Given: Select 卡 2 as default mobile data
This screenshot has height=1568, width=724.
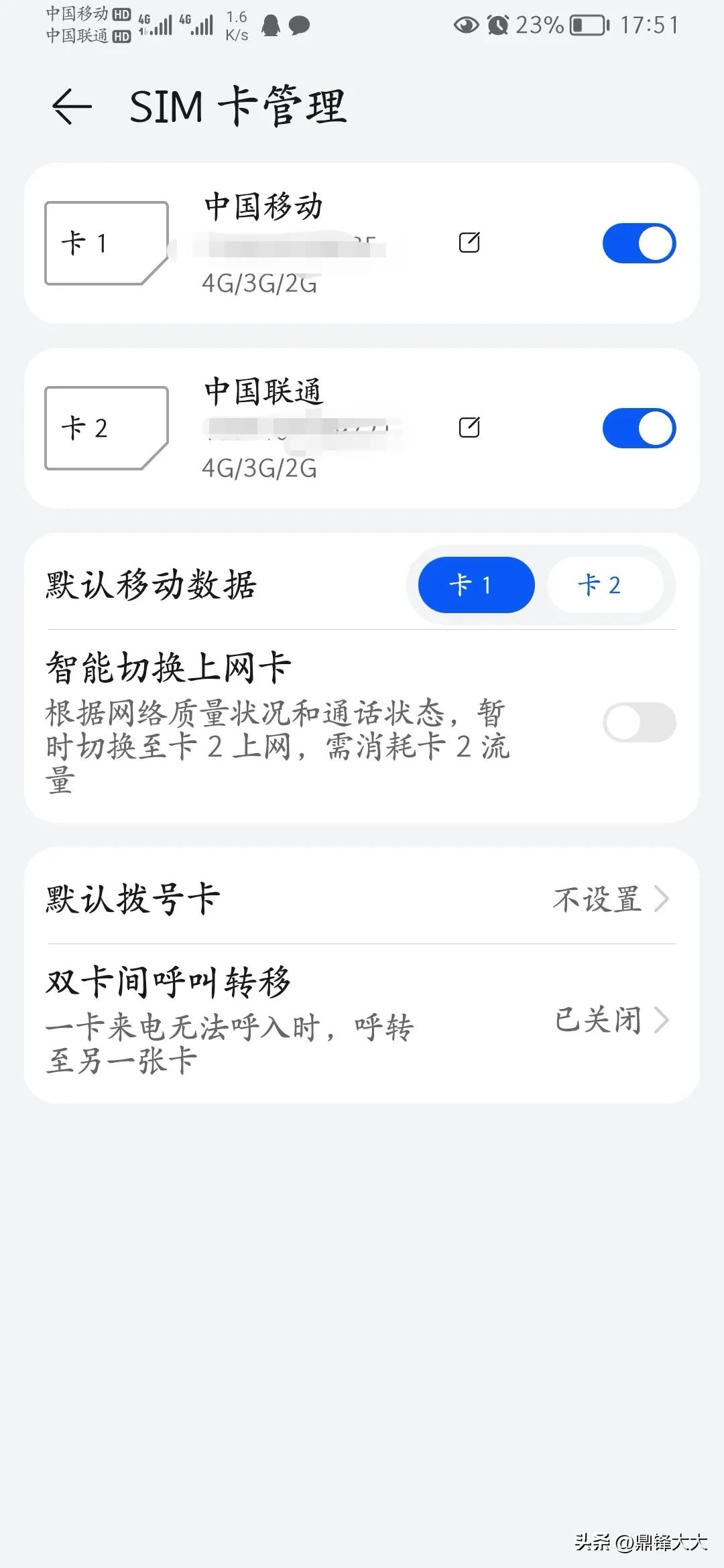Looking at the screenshot, I should 602,584.
